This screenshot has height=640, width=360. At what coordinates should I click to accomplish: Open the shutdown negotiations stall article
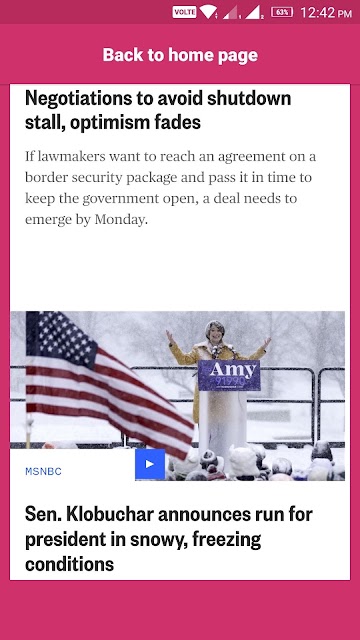pos(158,110)
